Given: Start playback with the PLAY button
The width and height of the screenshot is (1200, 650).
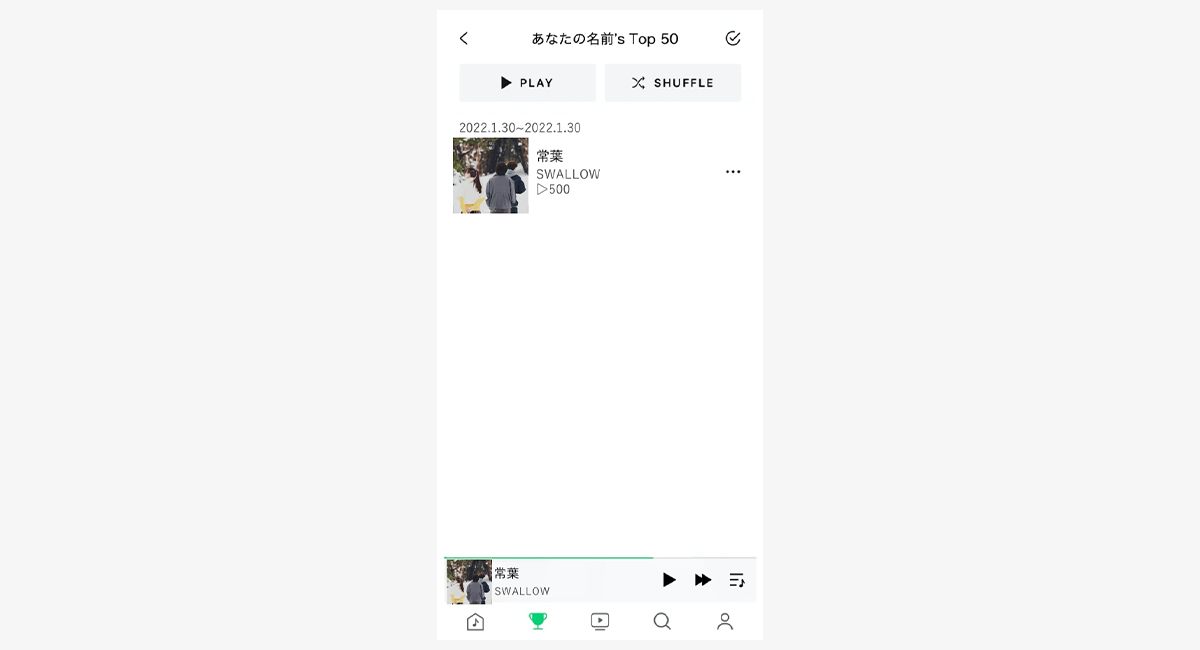Looking at the screenshot, I should 527,83.
